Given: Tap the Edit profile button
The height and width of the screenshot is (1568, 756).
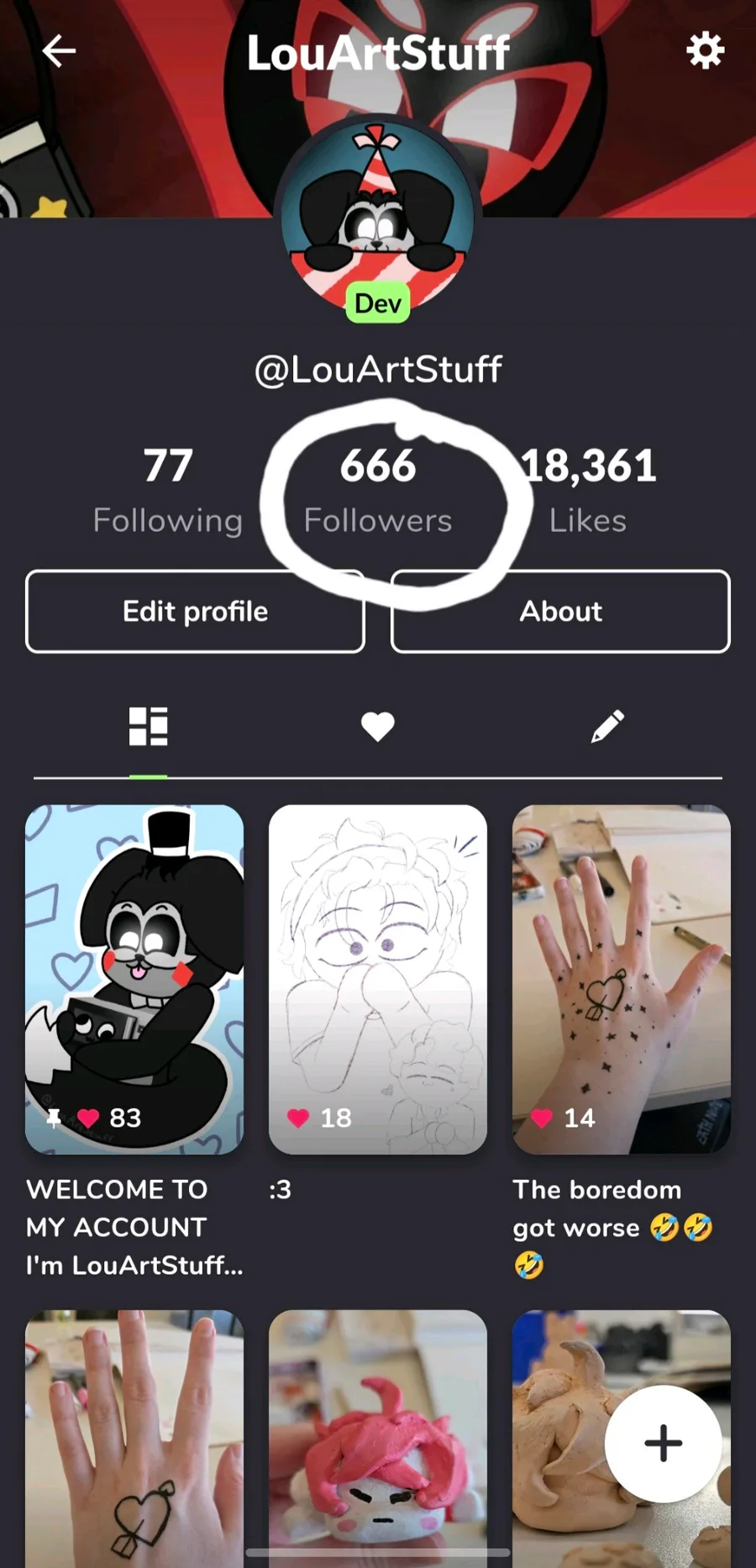Looking at the screenshot, I should (195, 611).
